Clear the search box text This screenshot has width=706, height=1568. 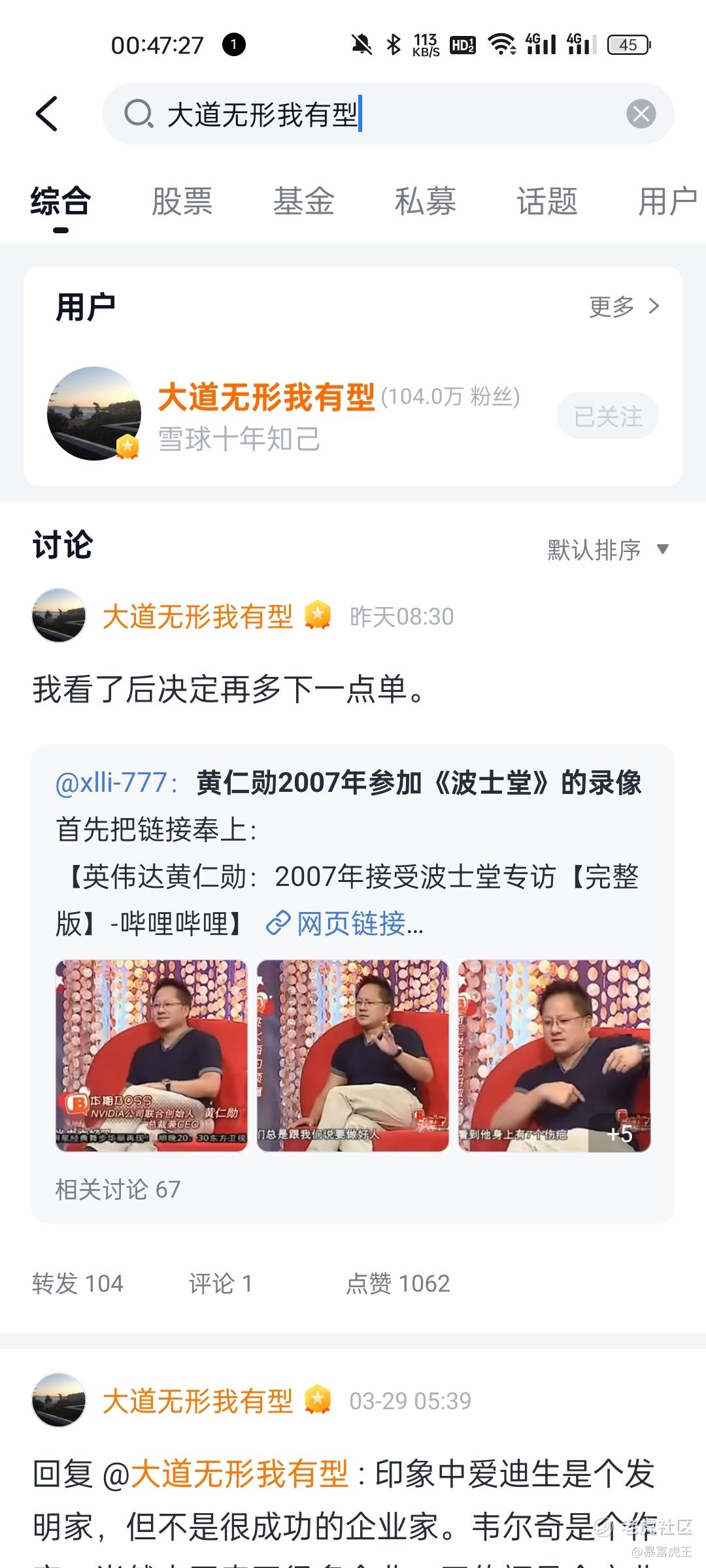[641, 114]
